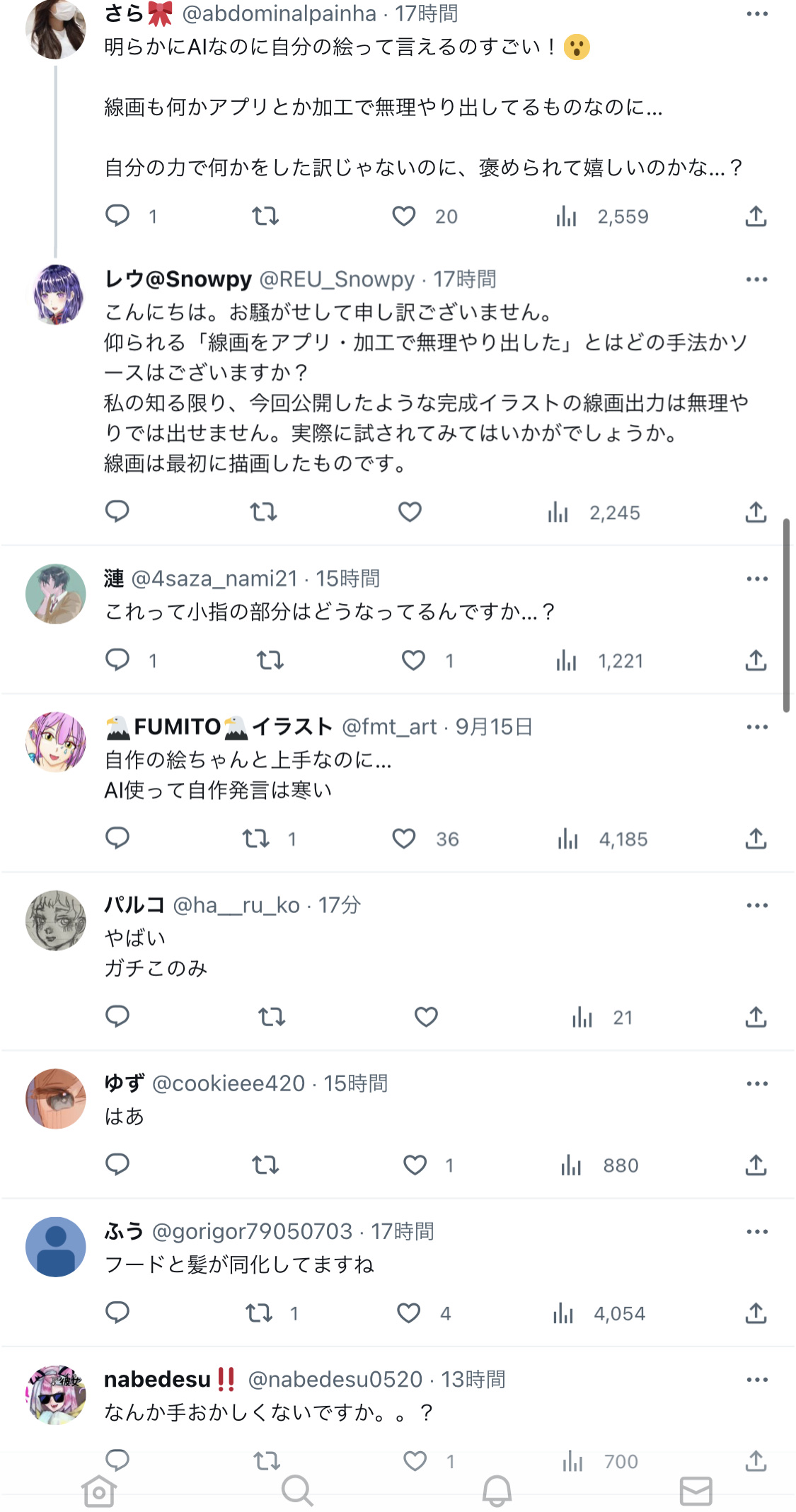Repost ふう's comment

point(259,1313)
